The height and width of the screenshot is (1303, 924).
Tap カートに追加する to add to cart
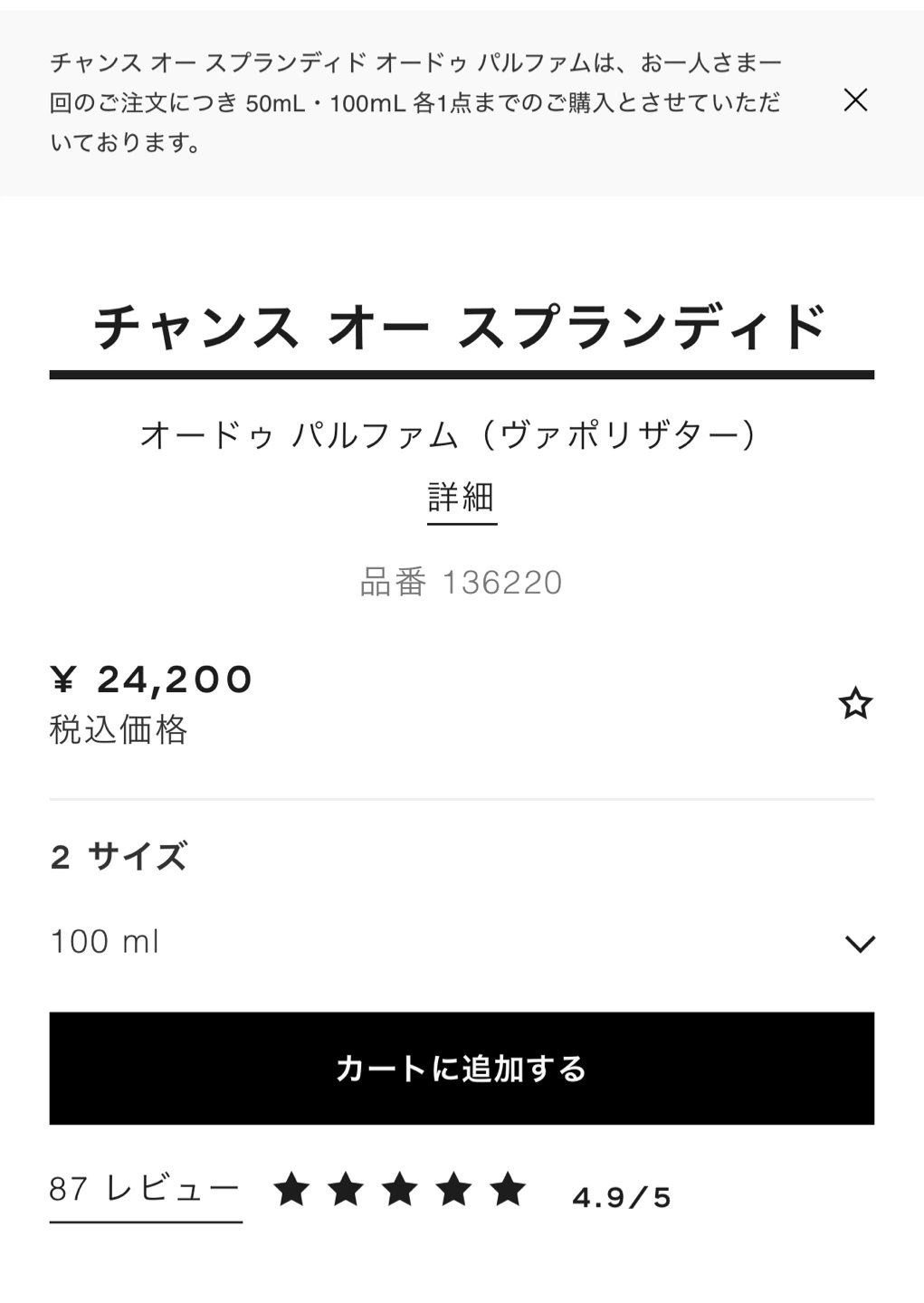[462, 1069]
